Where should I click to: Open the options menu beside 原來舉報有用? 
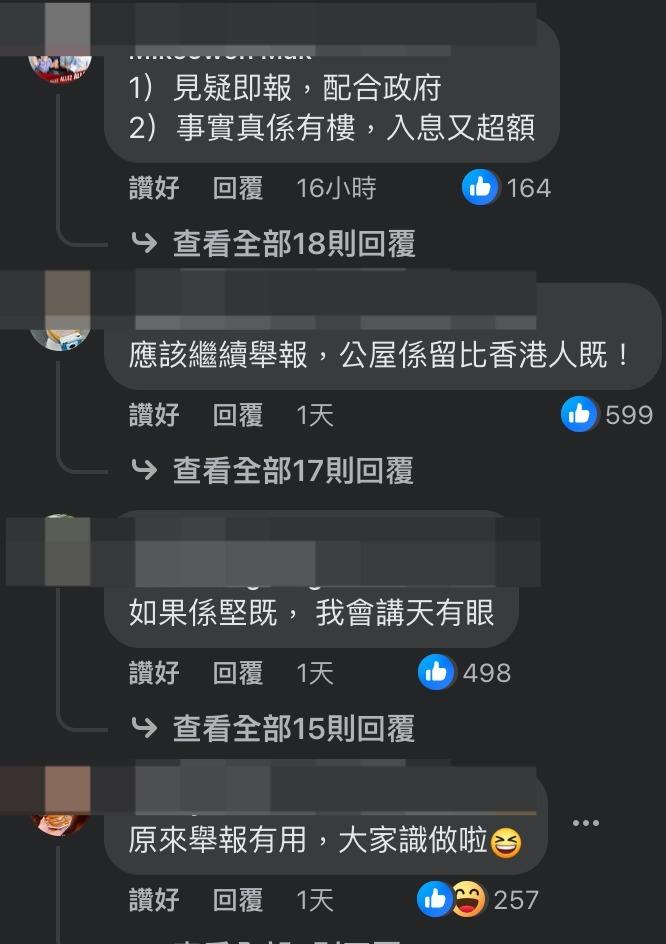click(x=585, y=824)
